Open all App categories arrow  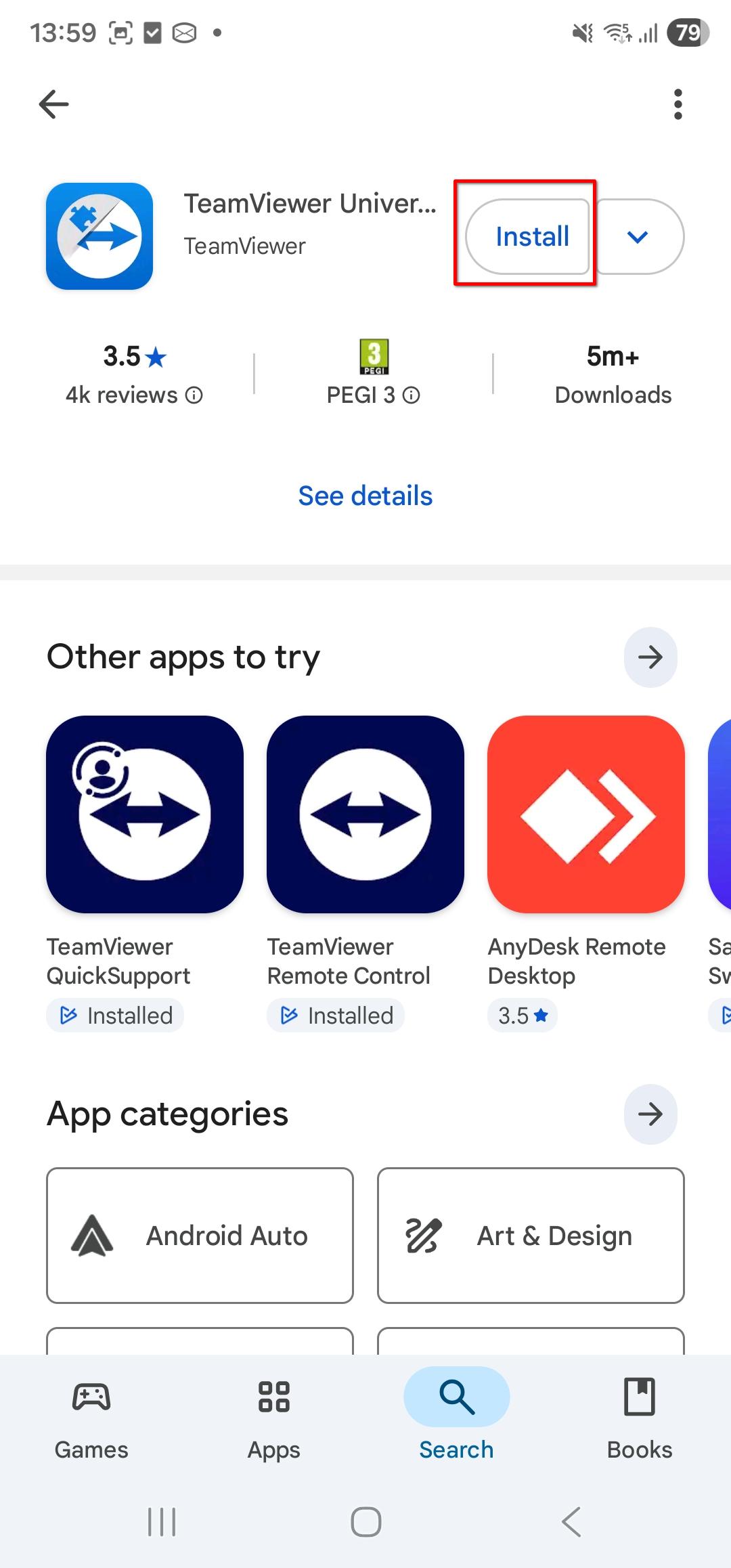pyautogui.click(x=650, y=1114)
